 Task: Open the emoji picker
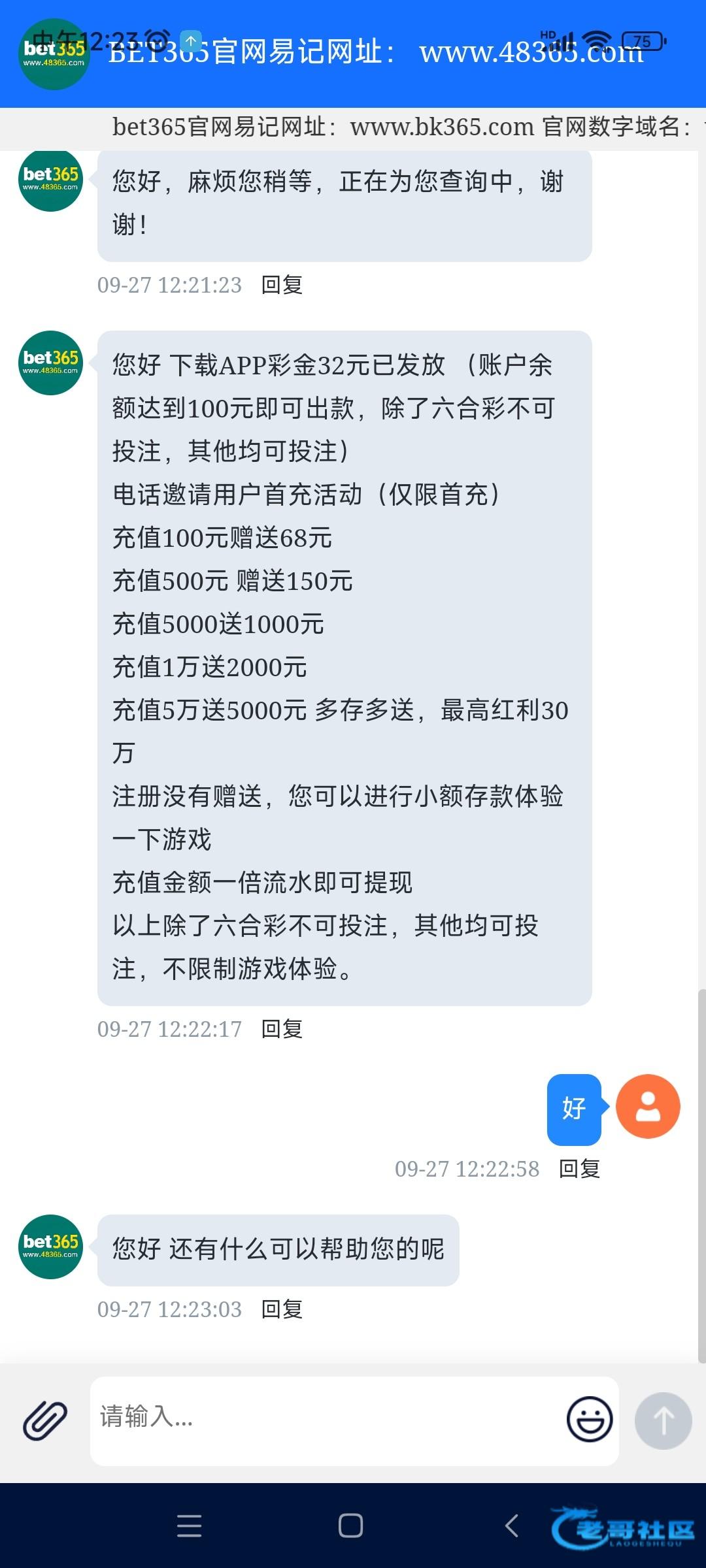589,1419
